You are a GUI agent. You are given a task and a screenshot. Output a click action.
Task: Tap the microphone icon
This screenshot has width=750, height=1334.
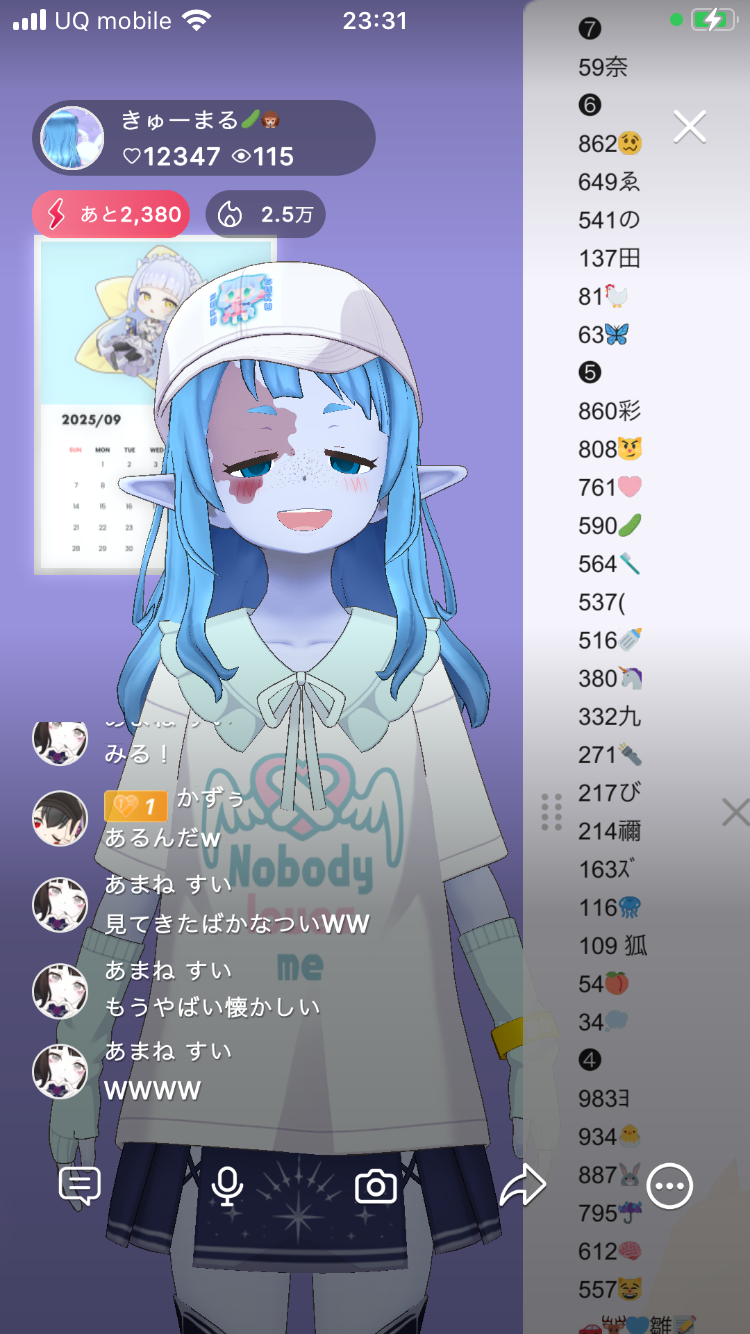coord(228,1186)
